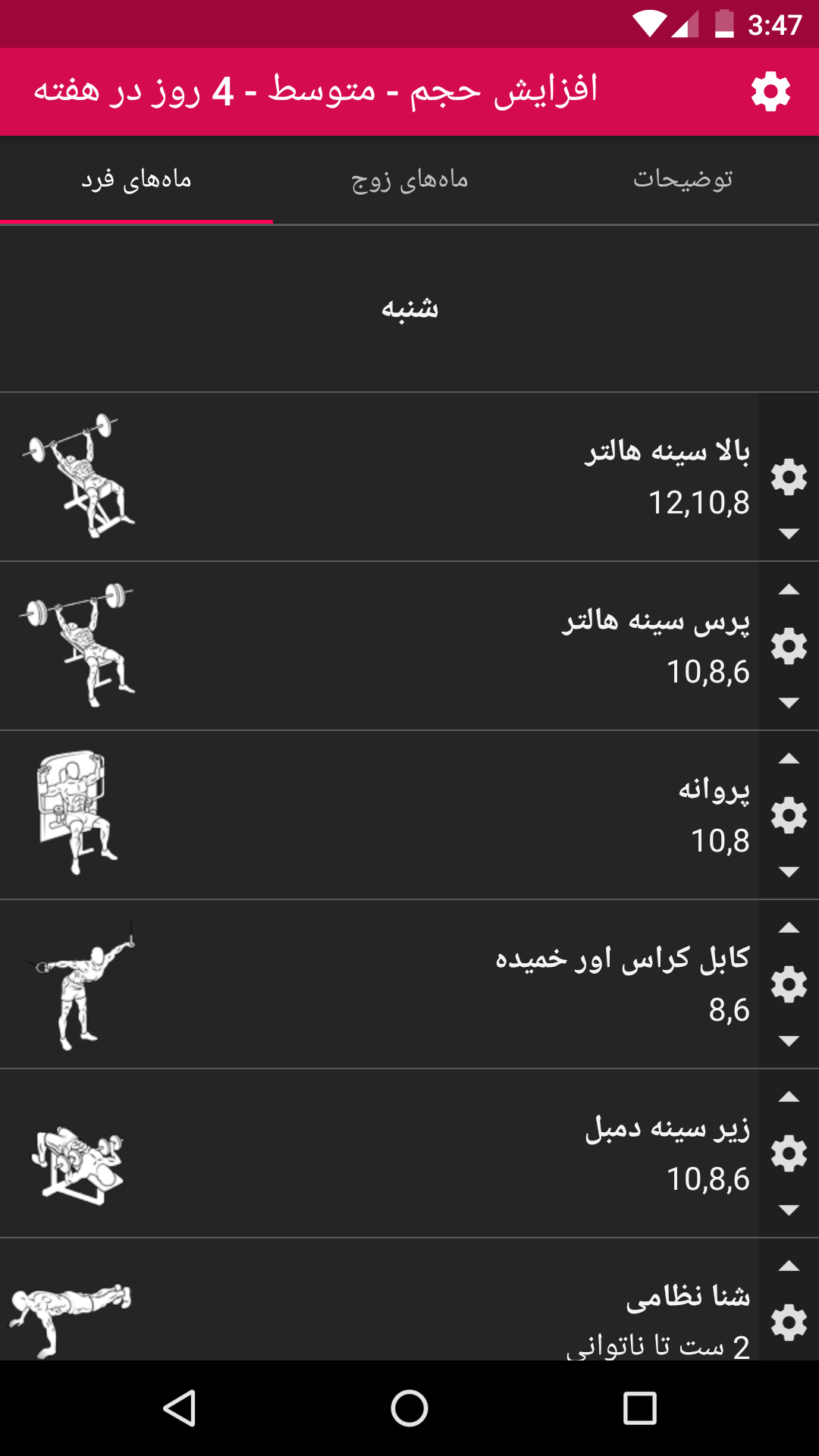Open settings gear in the app bar
The width and height of the screenshot is (819, 1456).
point(770,92)
